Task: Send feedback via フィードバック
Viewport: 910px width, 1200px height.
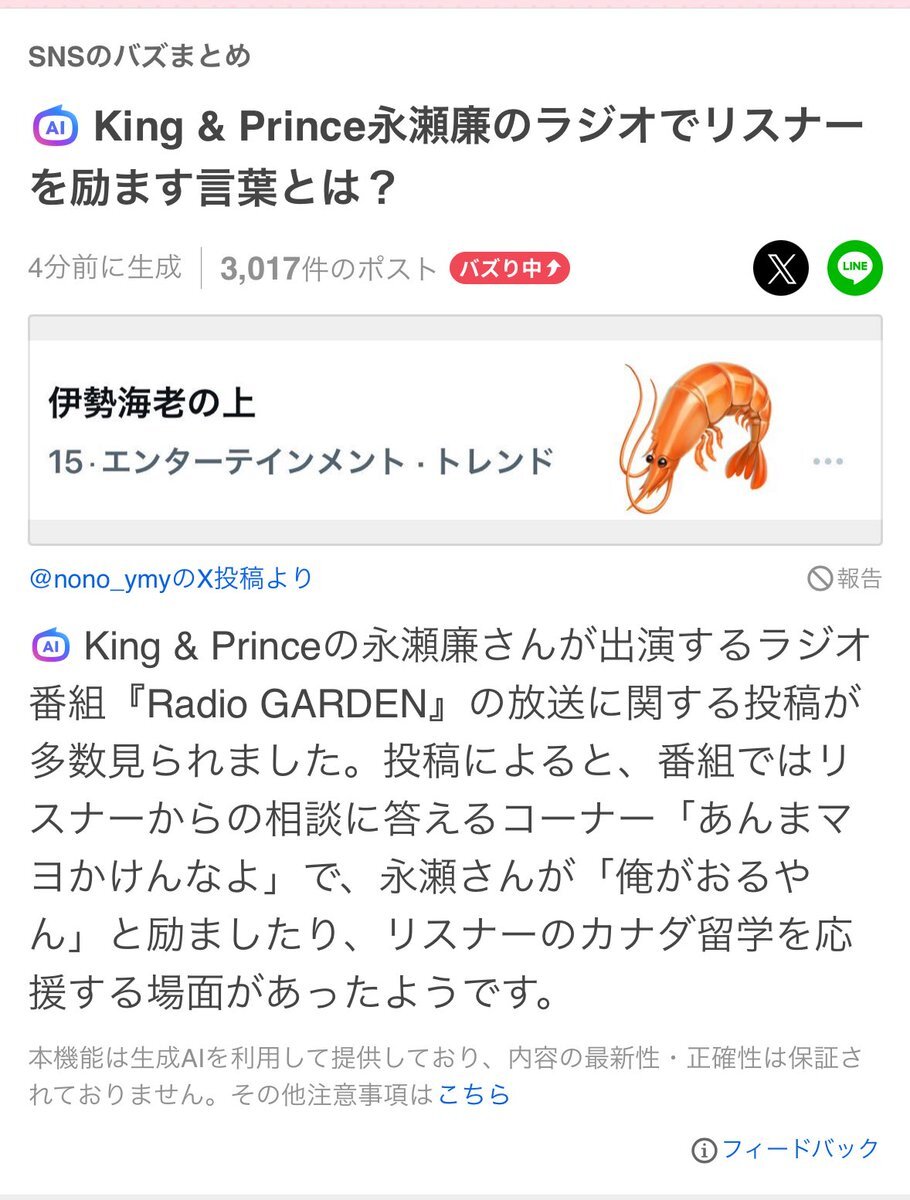Action: (786, 1148)
